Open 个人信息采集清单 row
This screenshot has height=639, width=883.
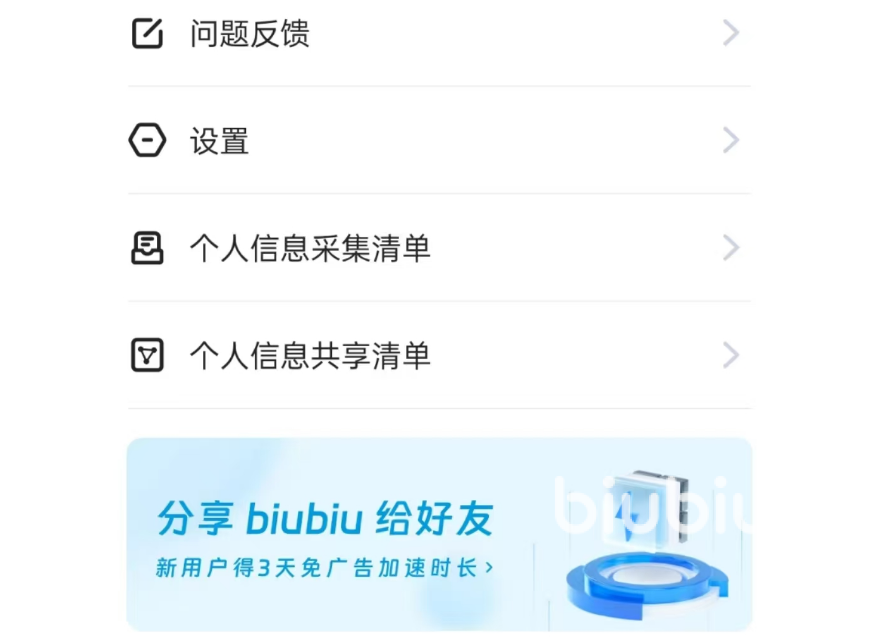440,248
